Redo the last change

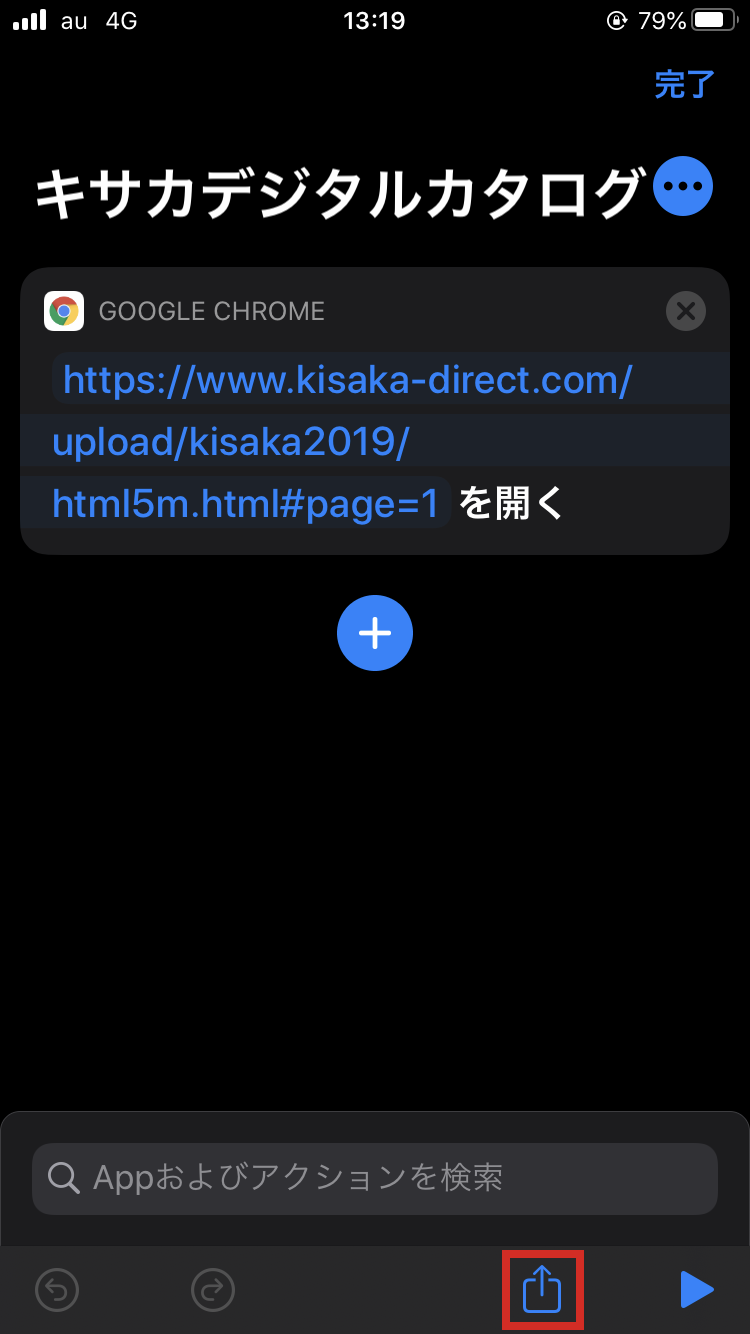click(213, 1290)
